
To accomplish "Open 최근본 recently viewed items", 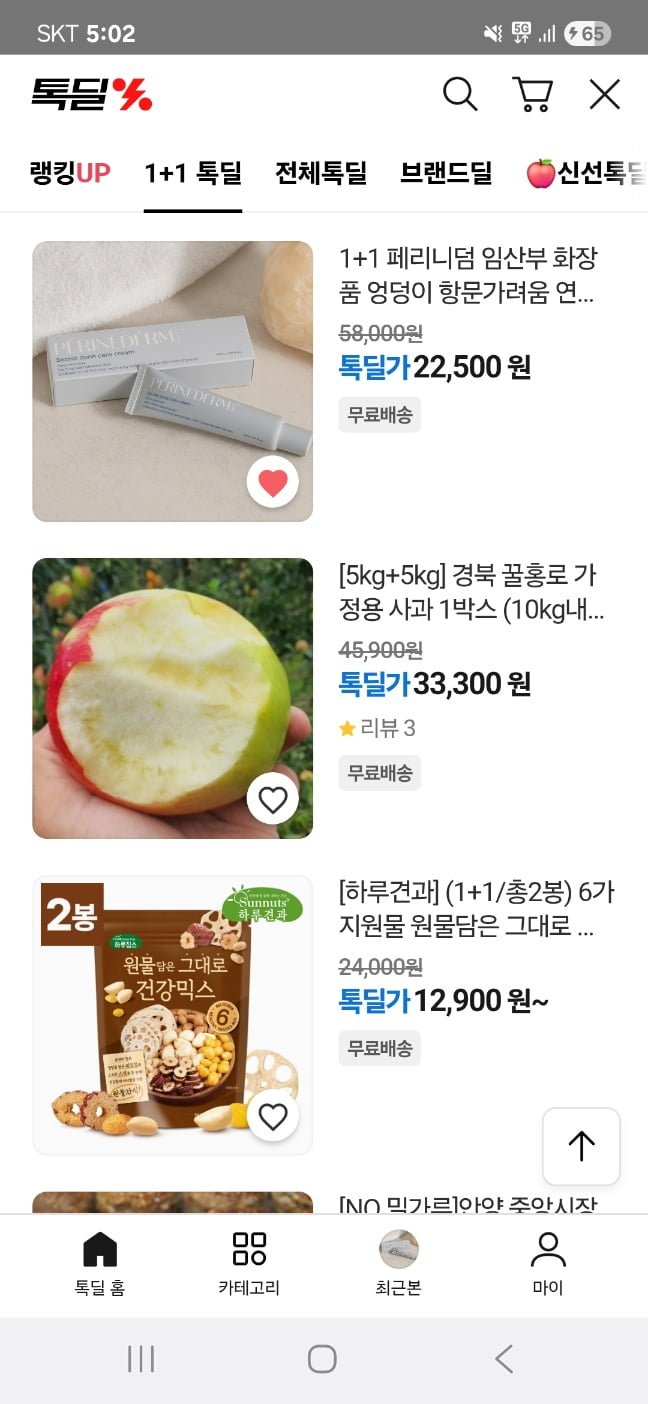I will click(x=398, y=1264).
